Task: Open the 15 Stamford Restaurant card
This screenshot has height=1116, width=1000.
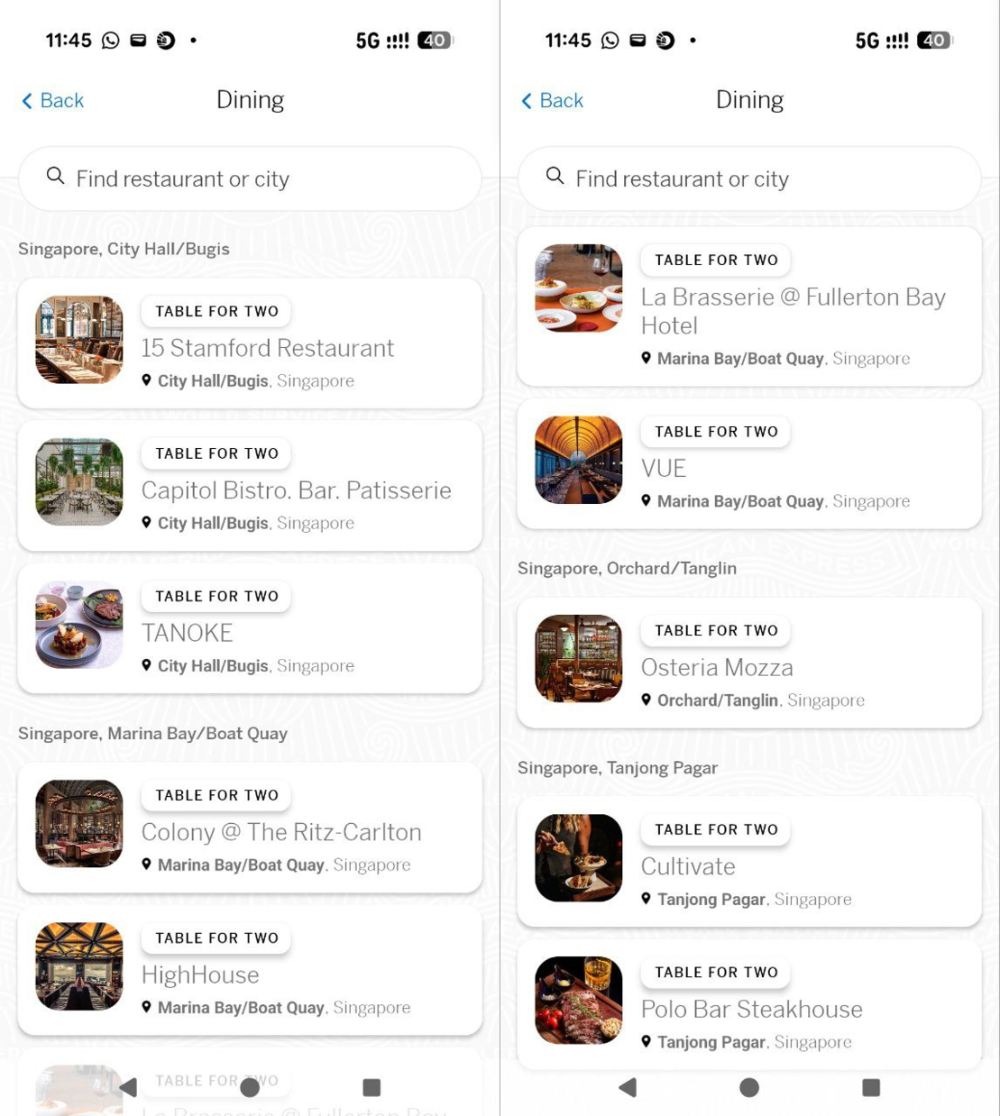Action: [250, 343]
